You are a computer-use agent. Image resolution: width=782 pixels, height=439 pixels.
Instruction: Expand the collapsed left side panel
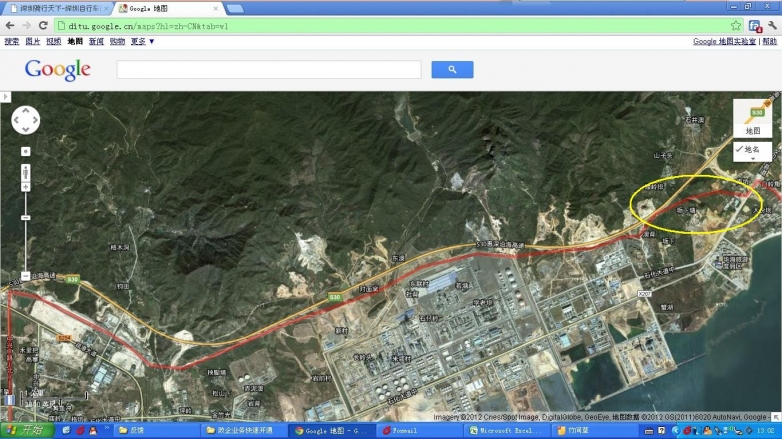tap(4, 97)
